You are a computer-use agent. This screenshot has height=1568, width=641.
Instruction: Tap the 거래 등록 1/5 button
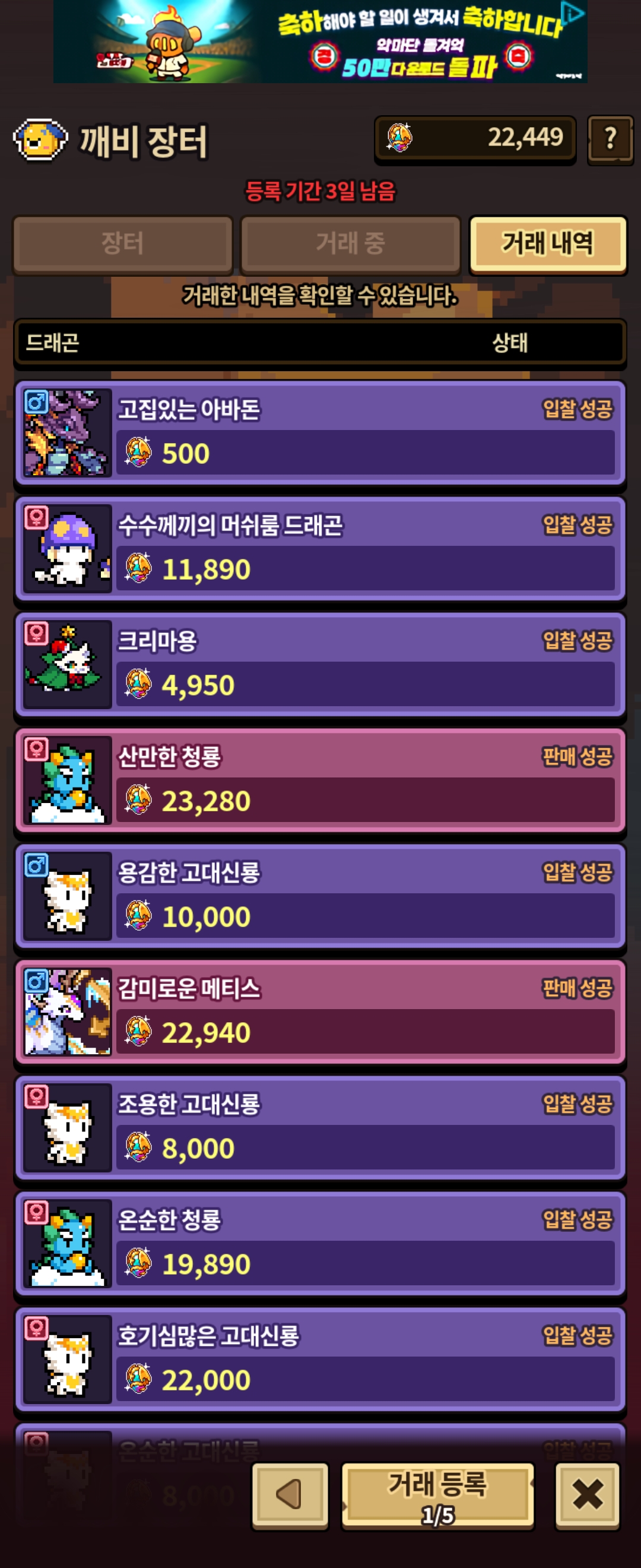coord(437,1496)
